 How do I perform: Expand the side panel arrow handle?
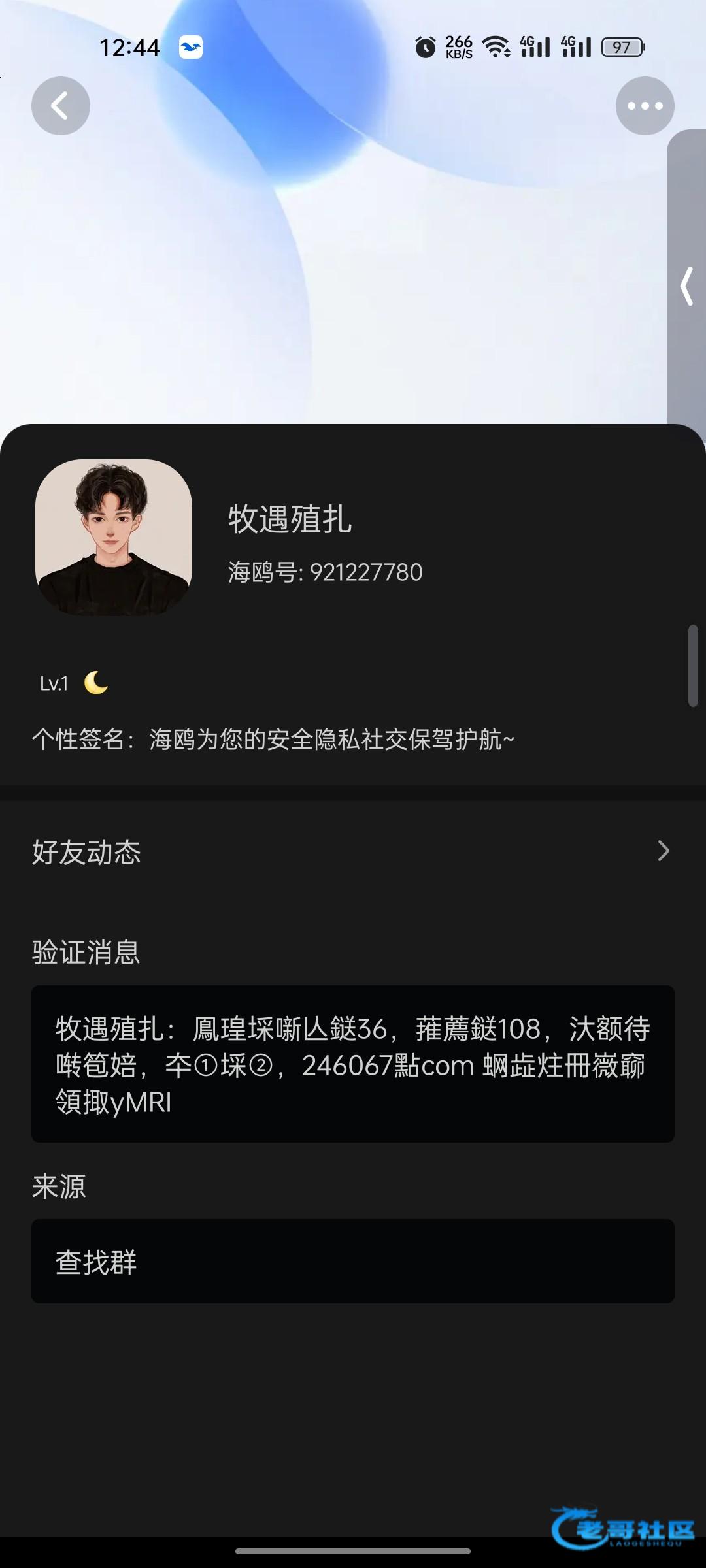tap(686, 286)
